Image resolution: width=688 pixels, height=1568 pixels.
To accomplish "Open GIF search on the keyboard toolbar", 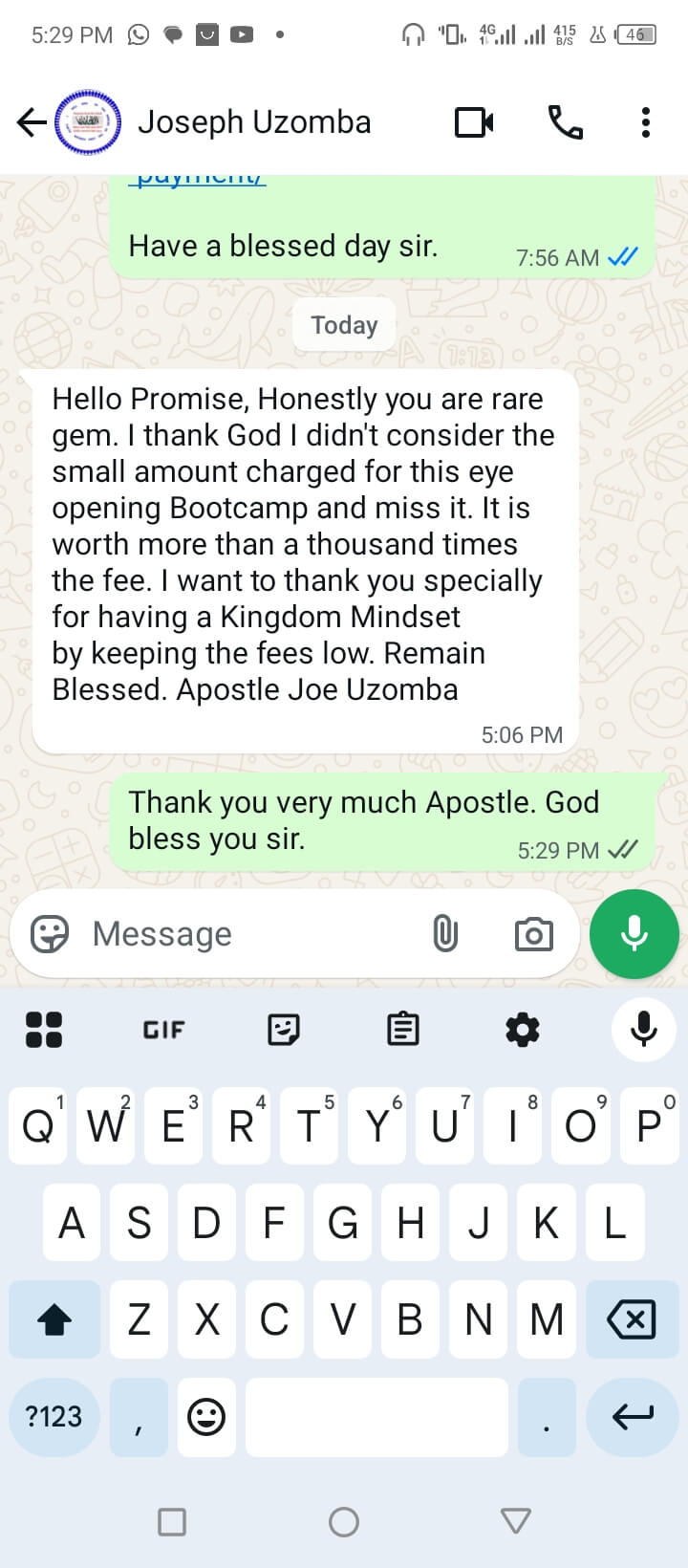I will tap(162, 1030).
